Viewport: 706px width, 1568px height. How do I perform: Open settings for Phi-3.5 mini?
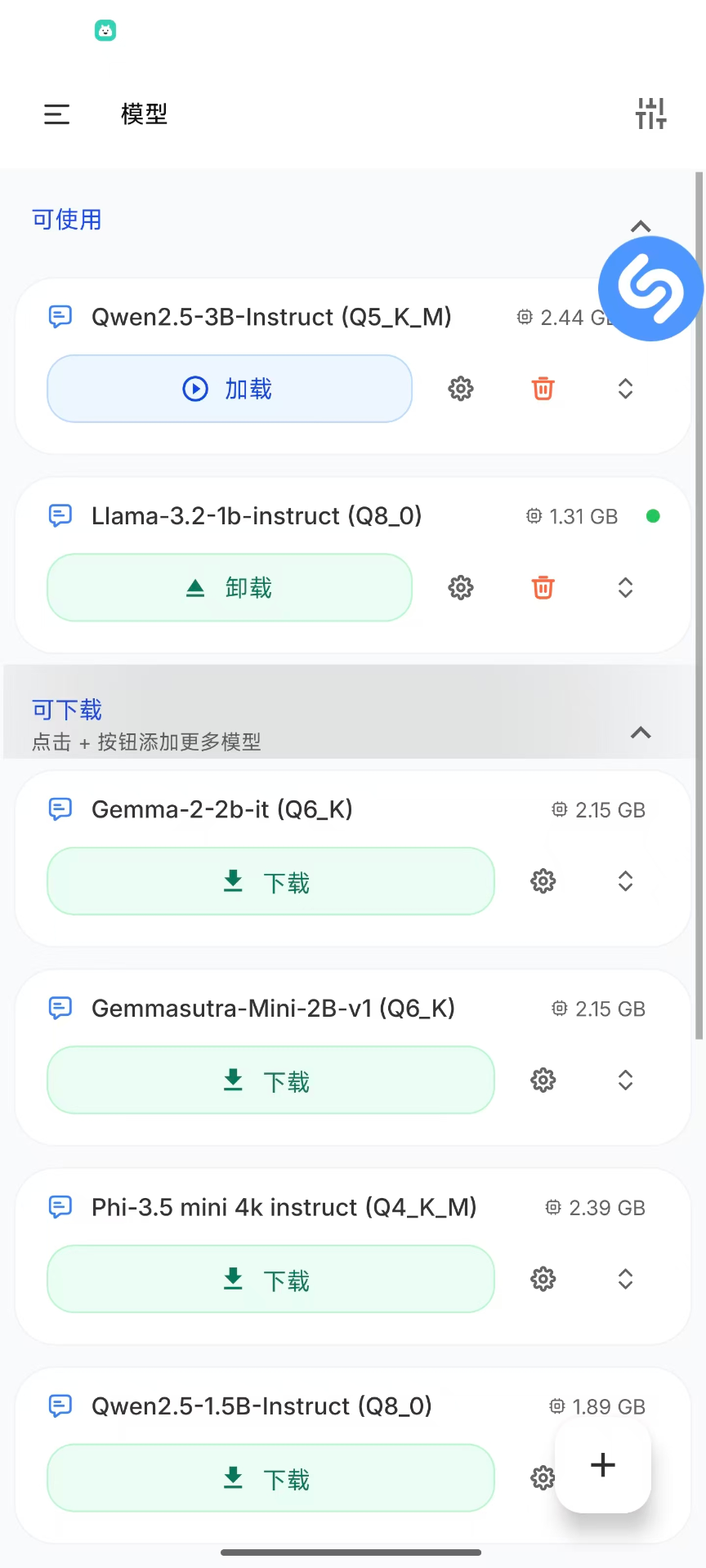pyautogui.click(x=543, y=1279)
